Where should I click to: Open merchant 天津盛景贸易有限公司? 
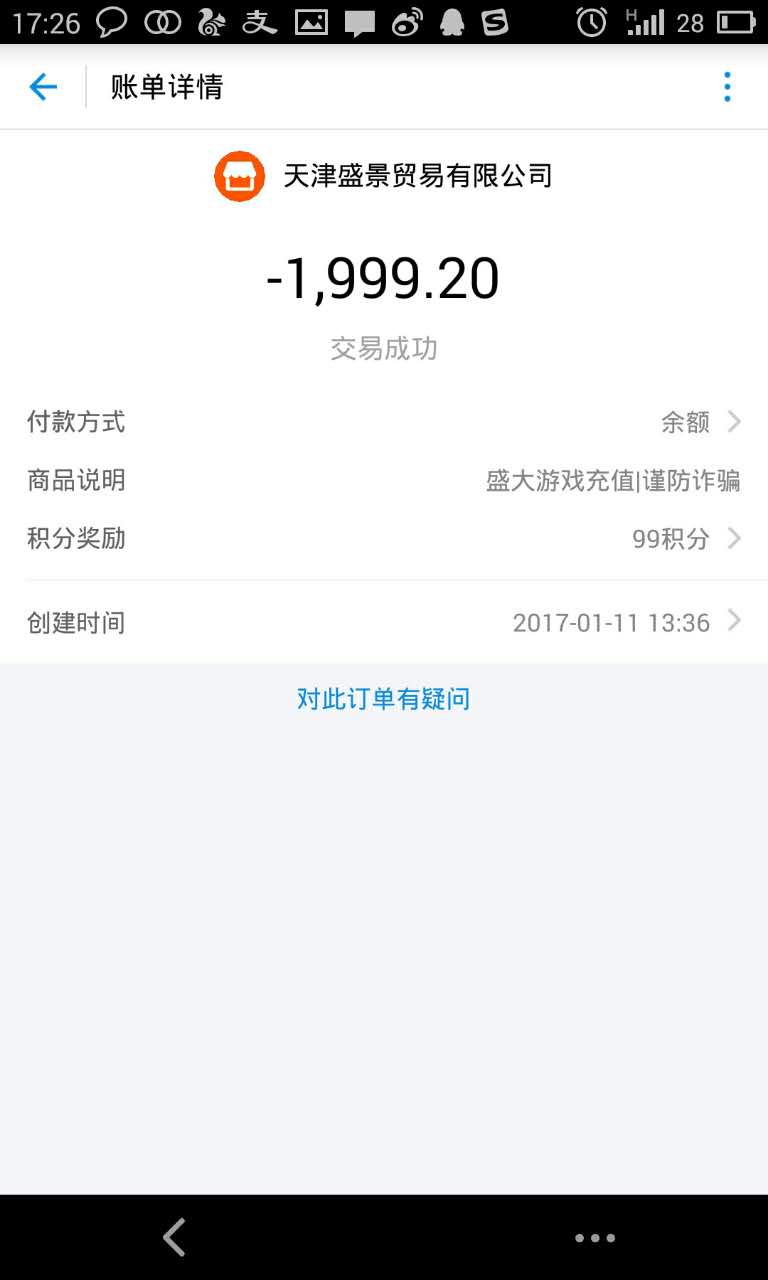coord(383,177)
